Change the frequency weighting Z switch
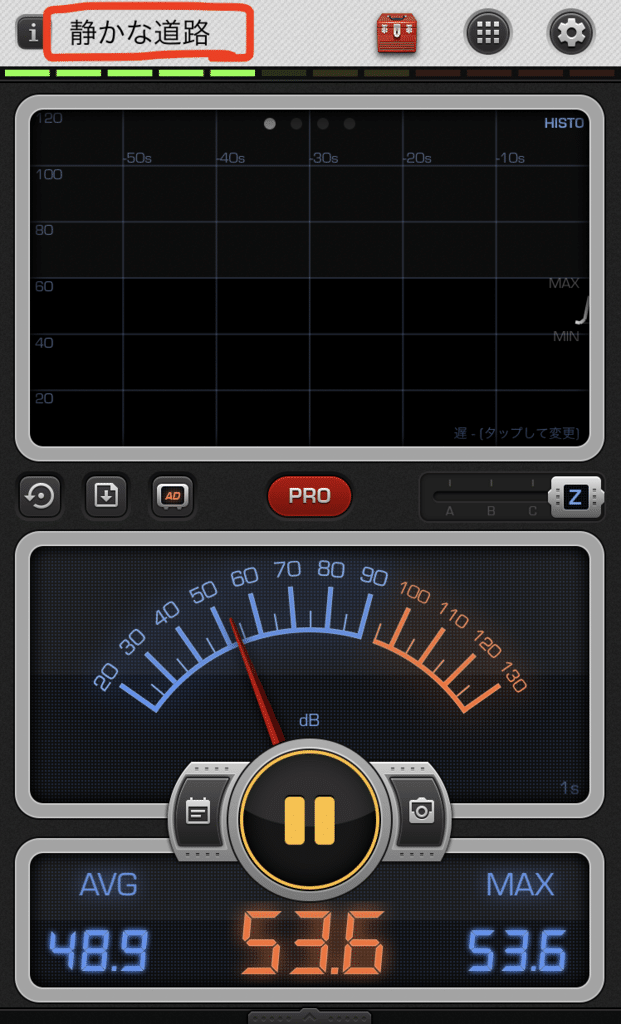The width and height of the screenshot is (621, 1024). [575, 495]
